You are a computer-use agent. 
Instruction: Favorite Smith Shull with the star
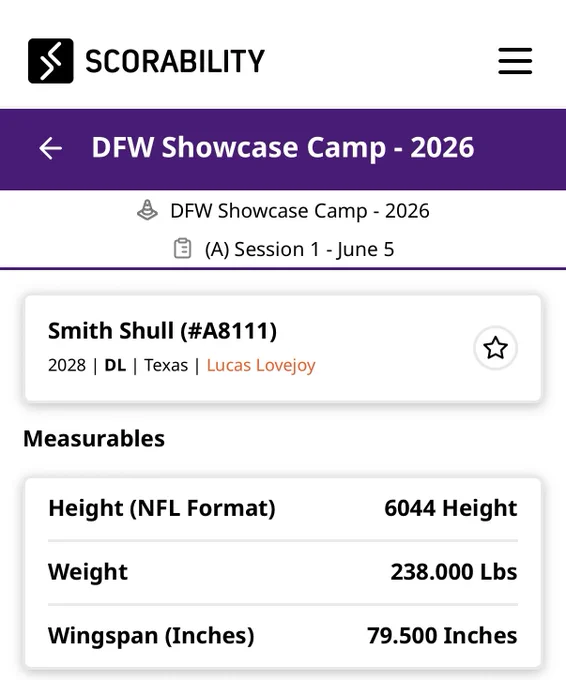(495, 348)
